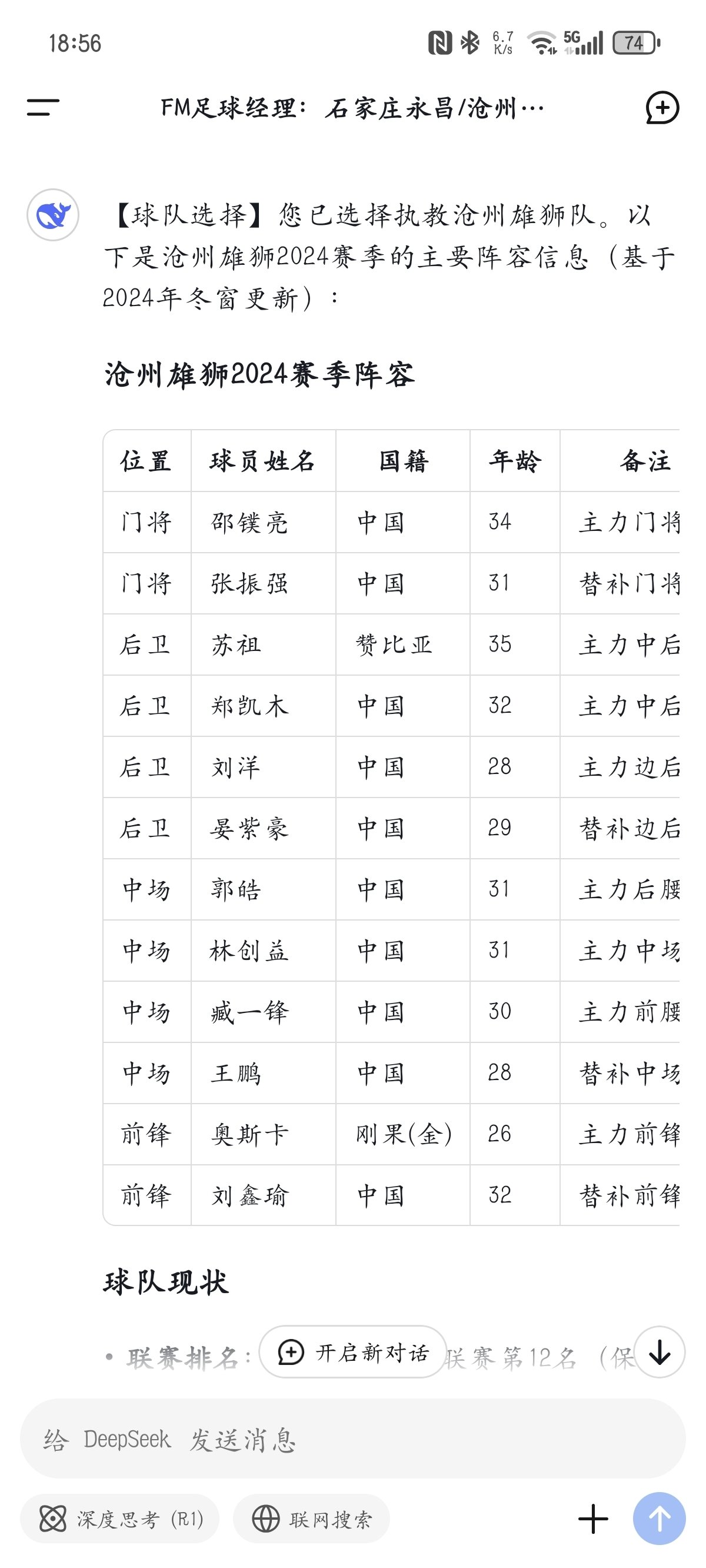The image size is (706, 1568).
Task: Jump to the bottom of the conversation
Action: click(x=660, y=1353)
